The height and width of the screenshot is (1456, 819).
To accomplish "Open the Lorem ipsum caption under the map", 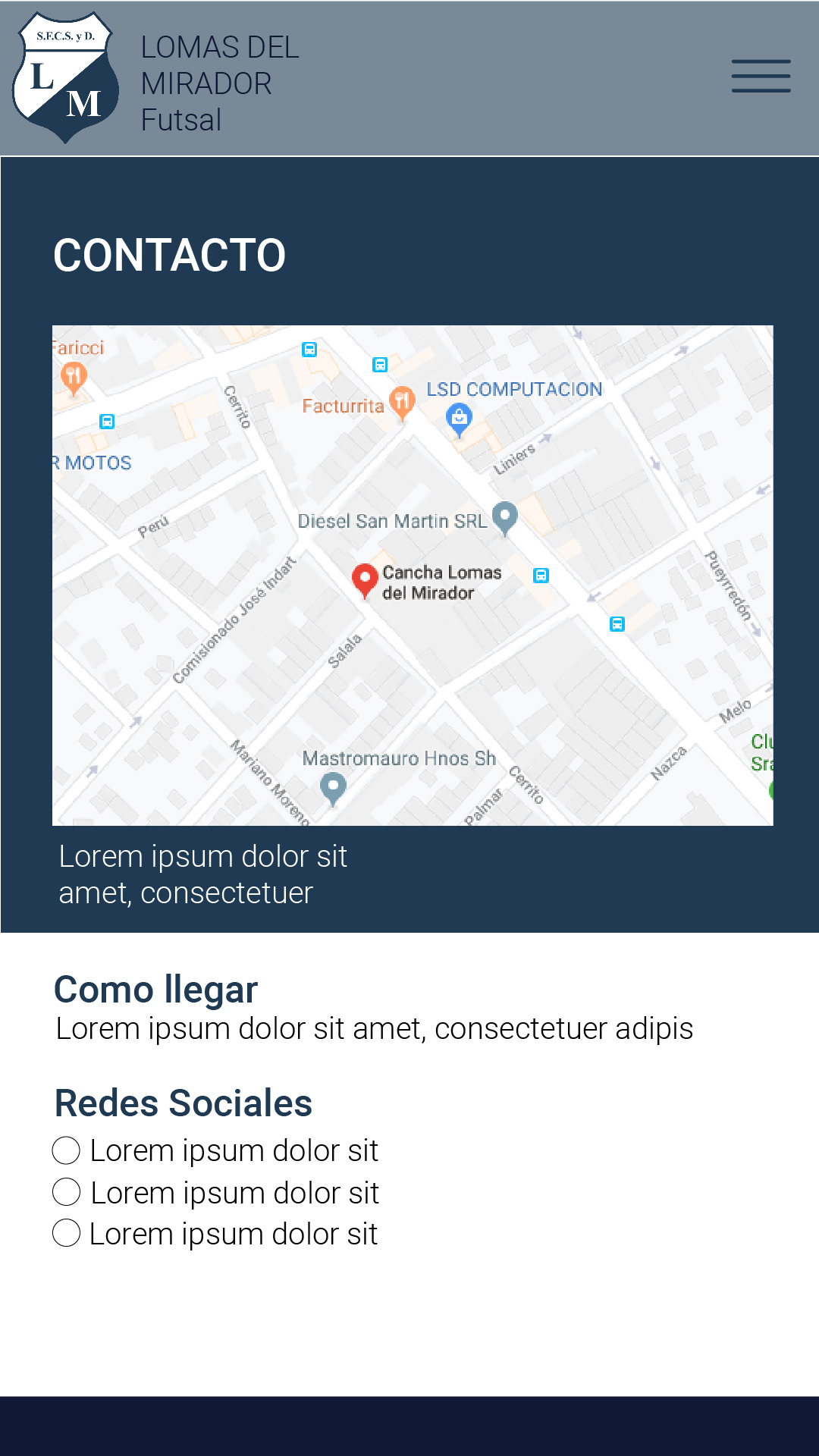I will click(202, 874).
